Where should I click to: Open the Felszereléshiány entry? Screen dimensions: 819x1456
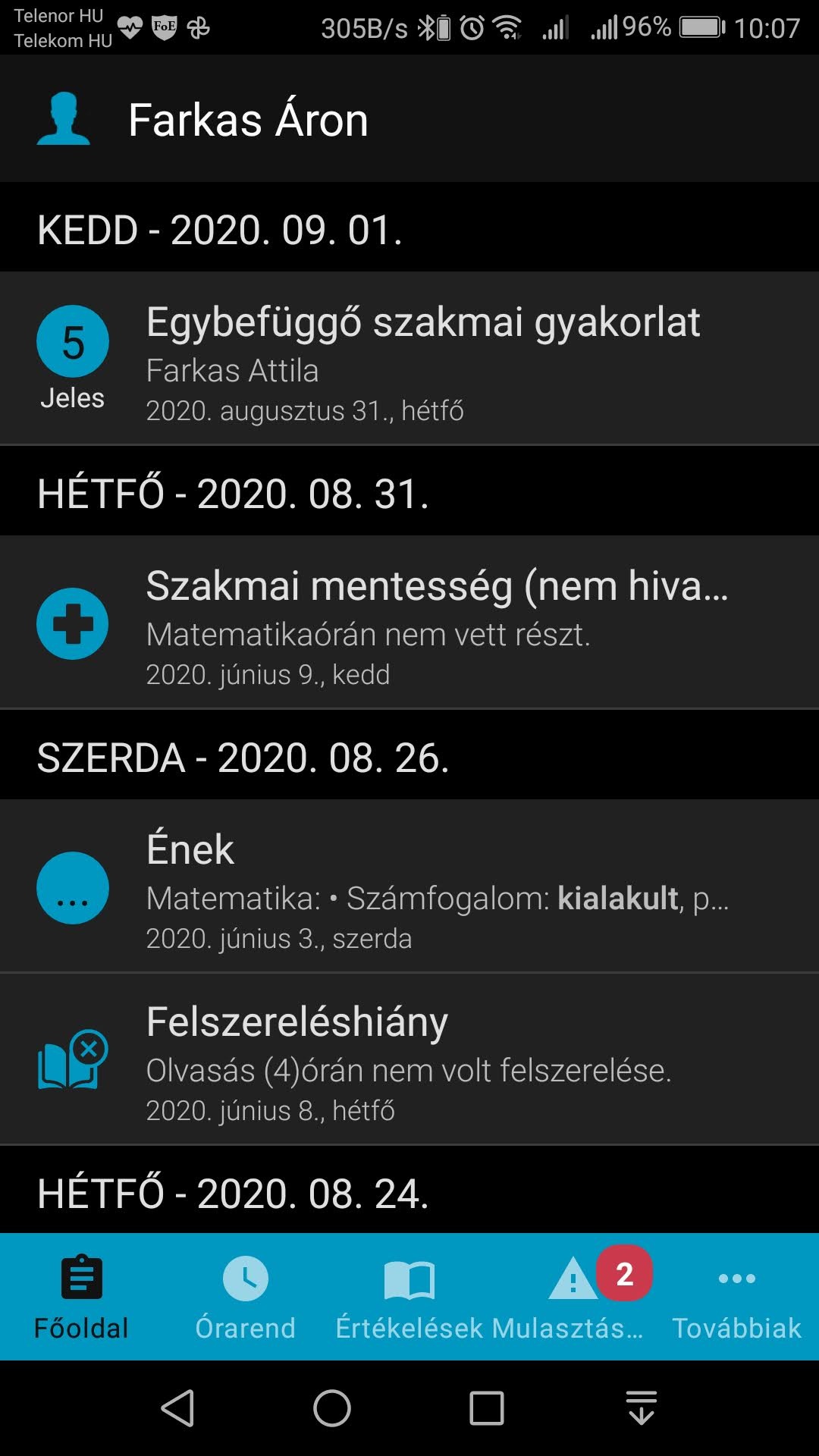[409, 1059]
